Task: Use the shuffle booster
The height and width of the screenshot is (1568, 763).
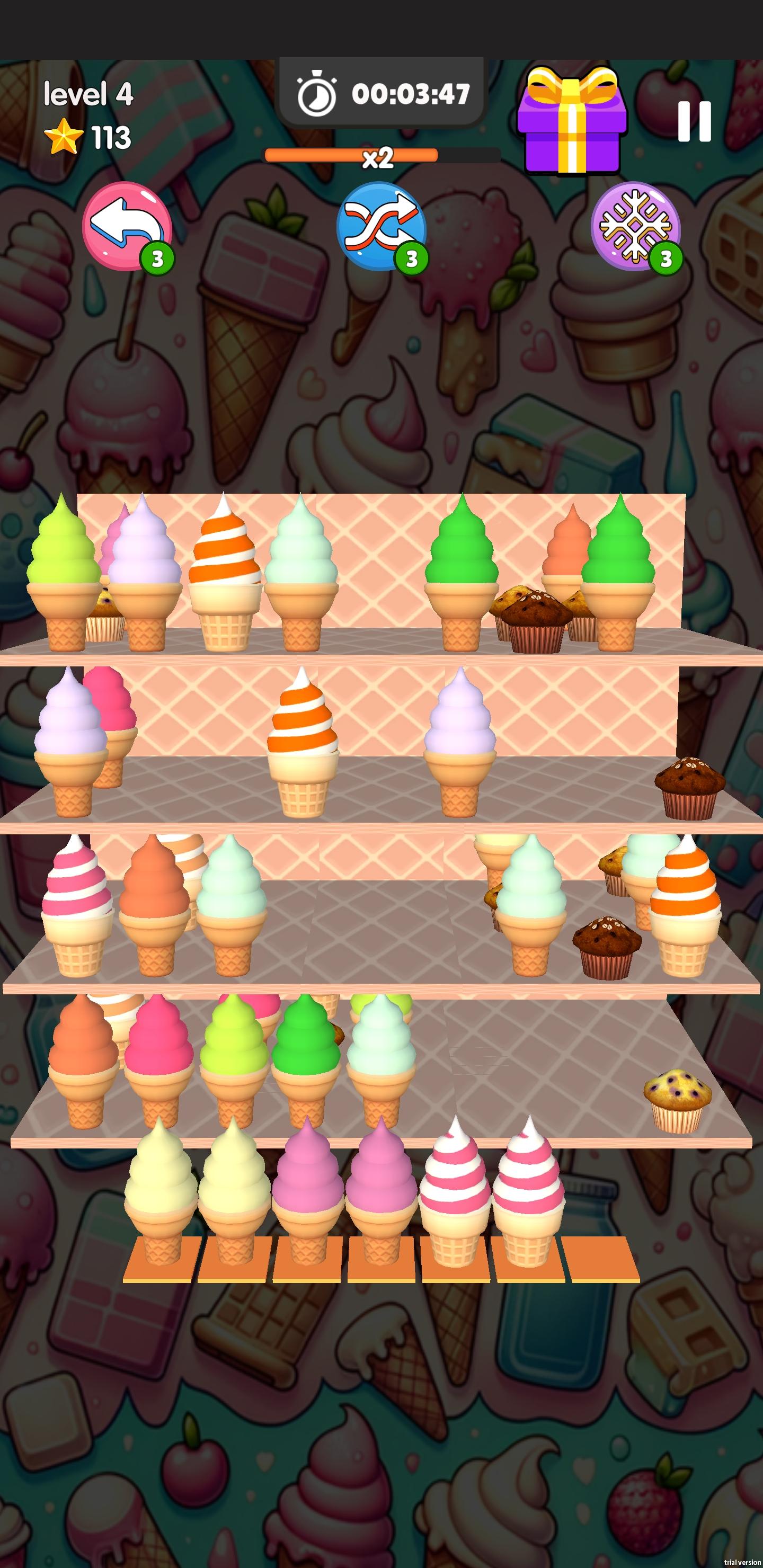Action: [382, 226]
